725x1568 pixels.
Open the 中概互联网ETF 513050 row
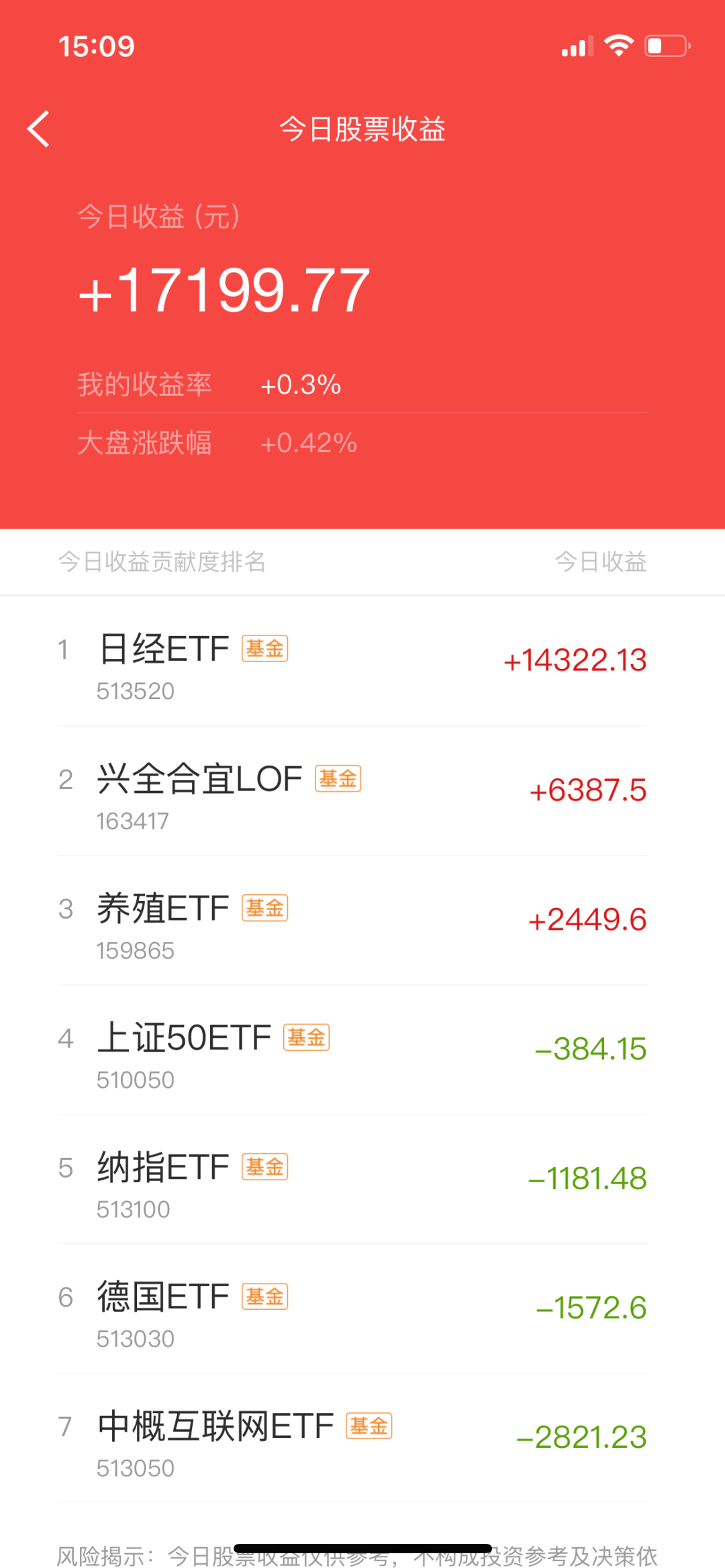pyautogui.click(x=362, y=1439)
